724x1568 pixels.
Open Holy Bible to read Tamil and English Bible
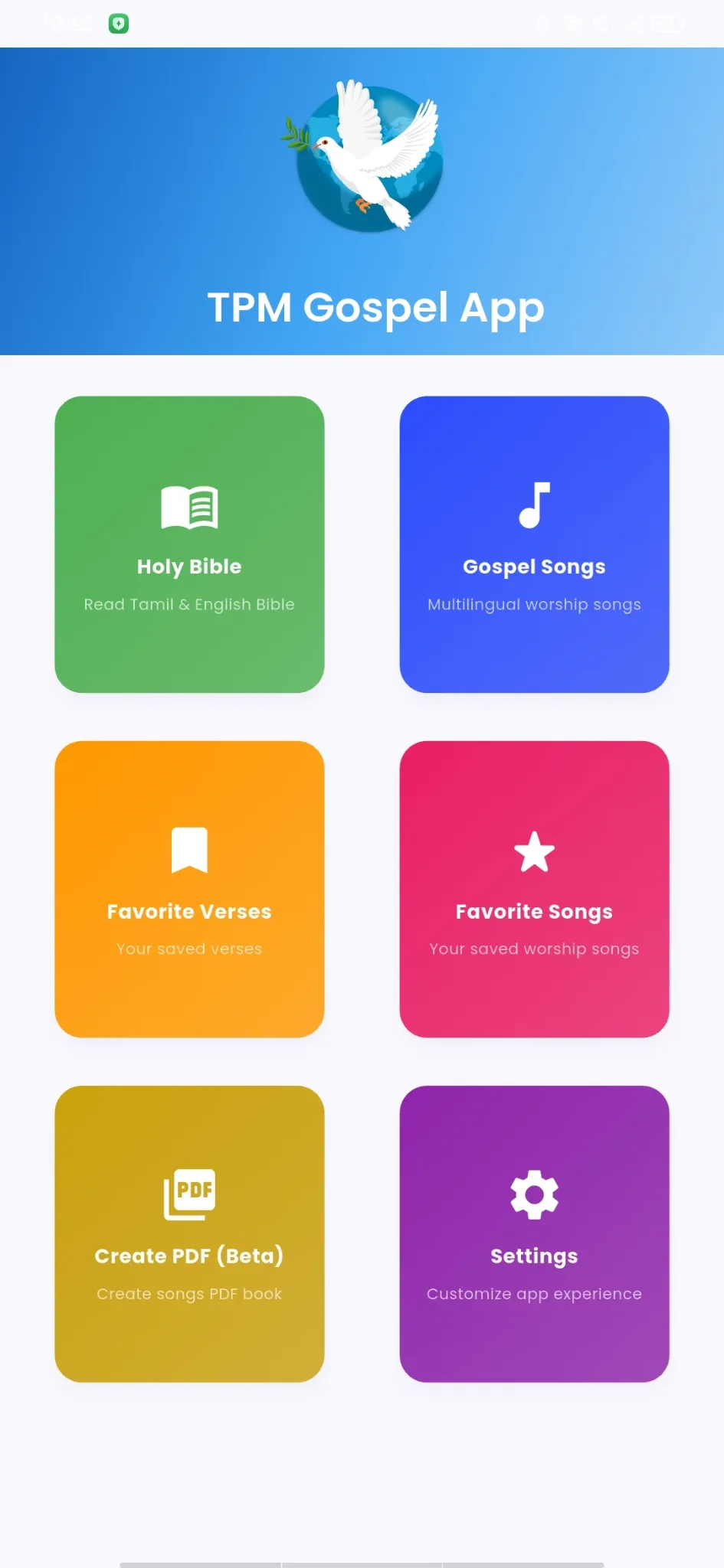click(x=189, y=544)
